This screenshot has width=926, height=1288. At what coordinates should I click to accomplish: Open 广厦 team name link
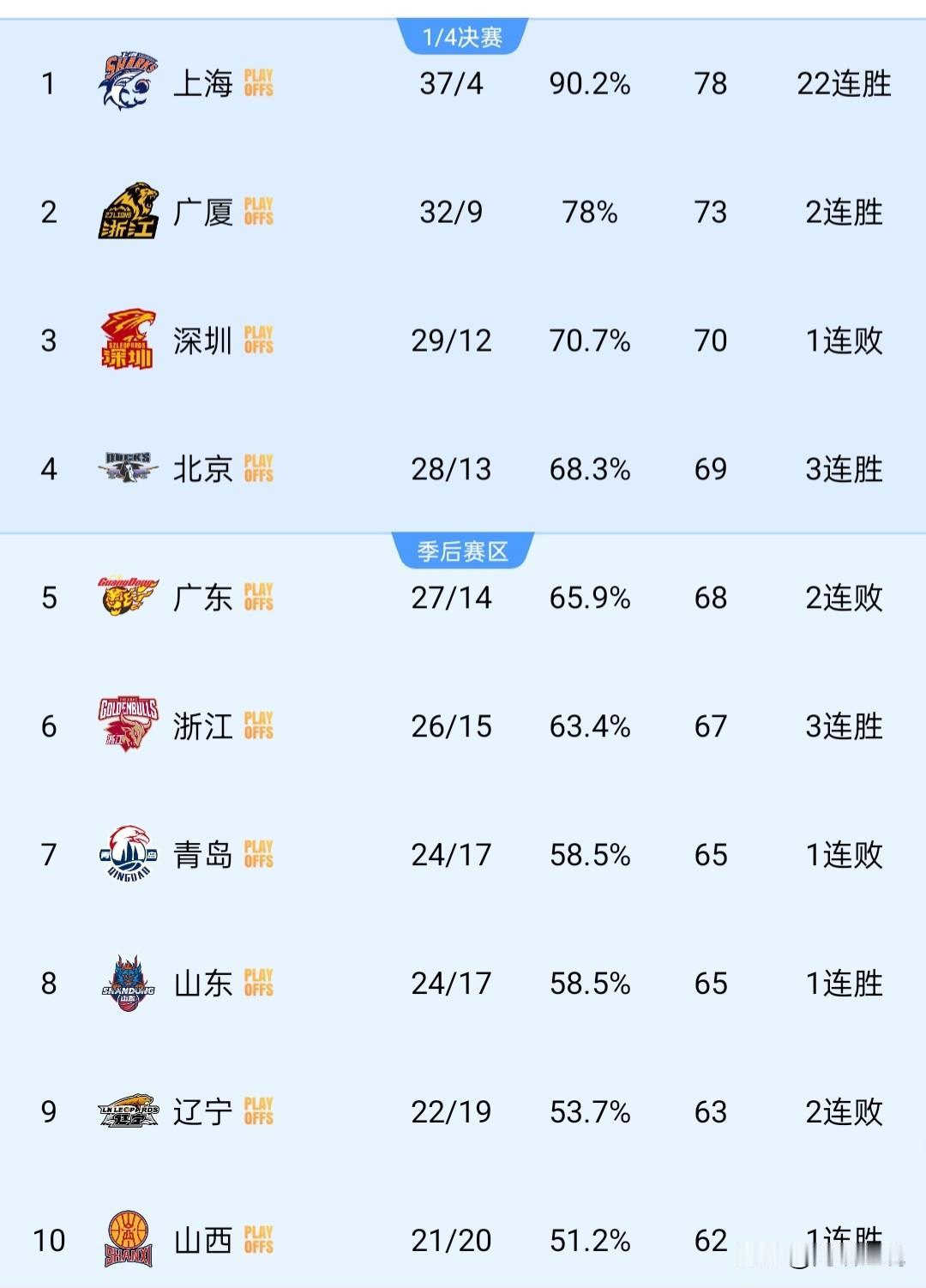tap(201, 211)
